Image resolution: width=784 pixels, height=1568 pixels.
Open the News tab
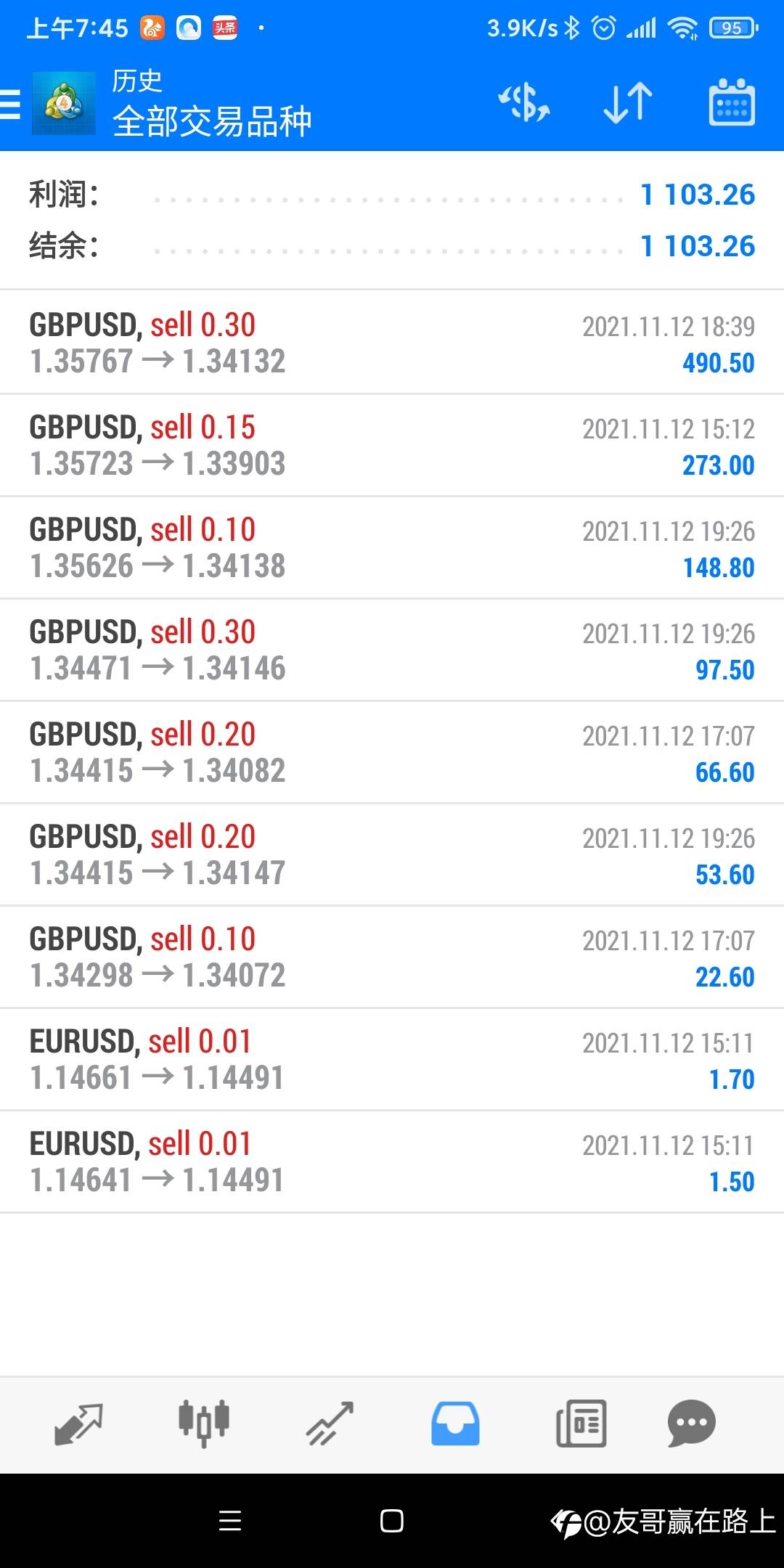click(581, 1424)
